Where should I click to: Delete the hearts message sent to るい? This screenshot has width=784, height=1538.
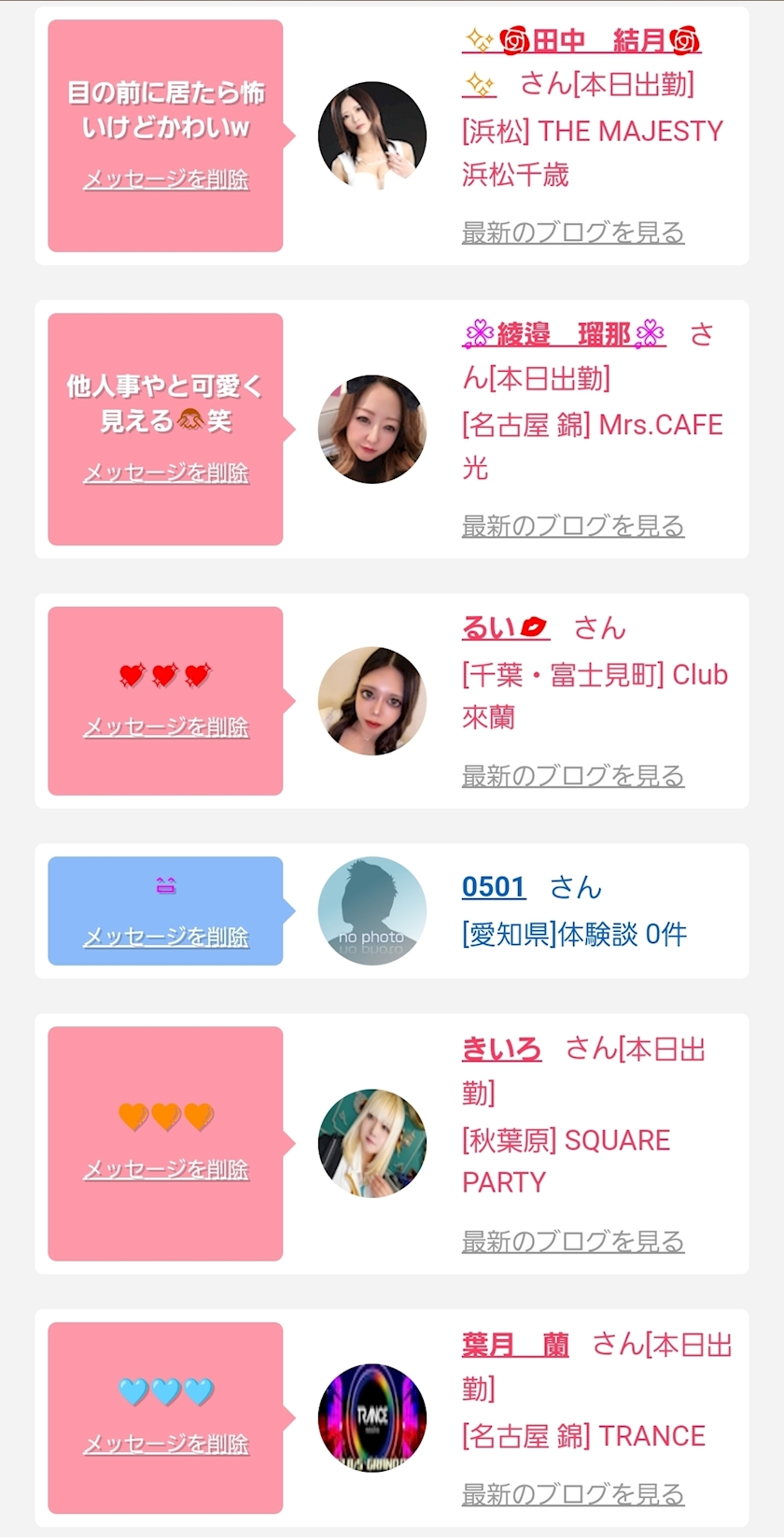click(166, 727)
